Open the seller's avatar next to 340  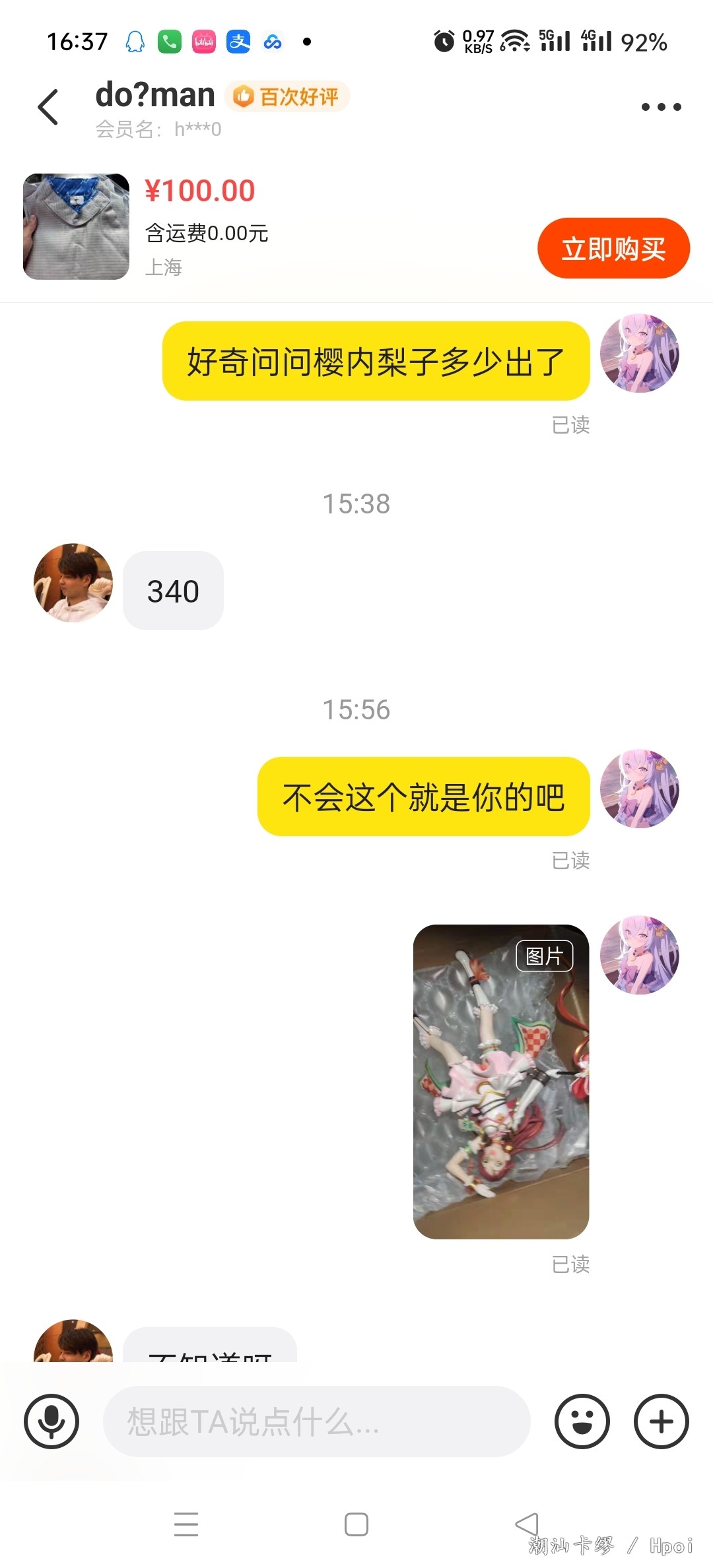tap(73, 583)
